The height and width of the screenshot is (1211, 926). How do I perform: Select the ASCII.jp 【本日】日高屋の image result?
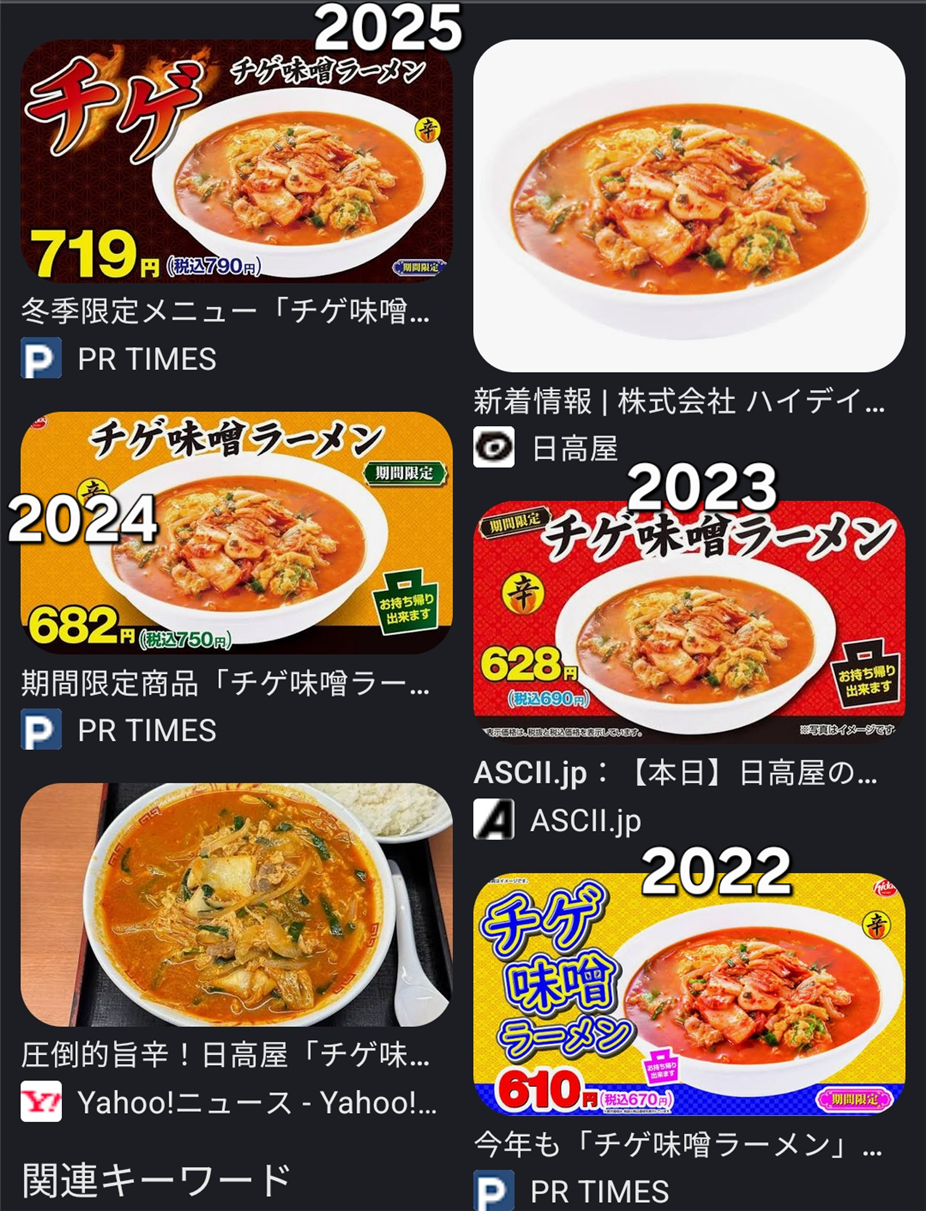[x=689, y=621]
